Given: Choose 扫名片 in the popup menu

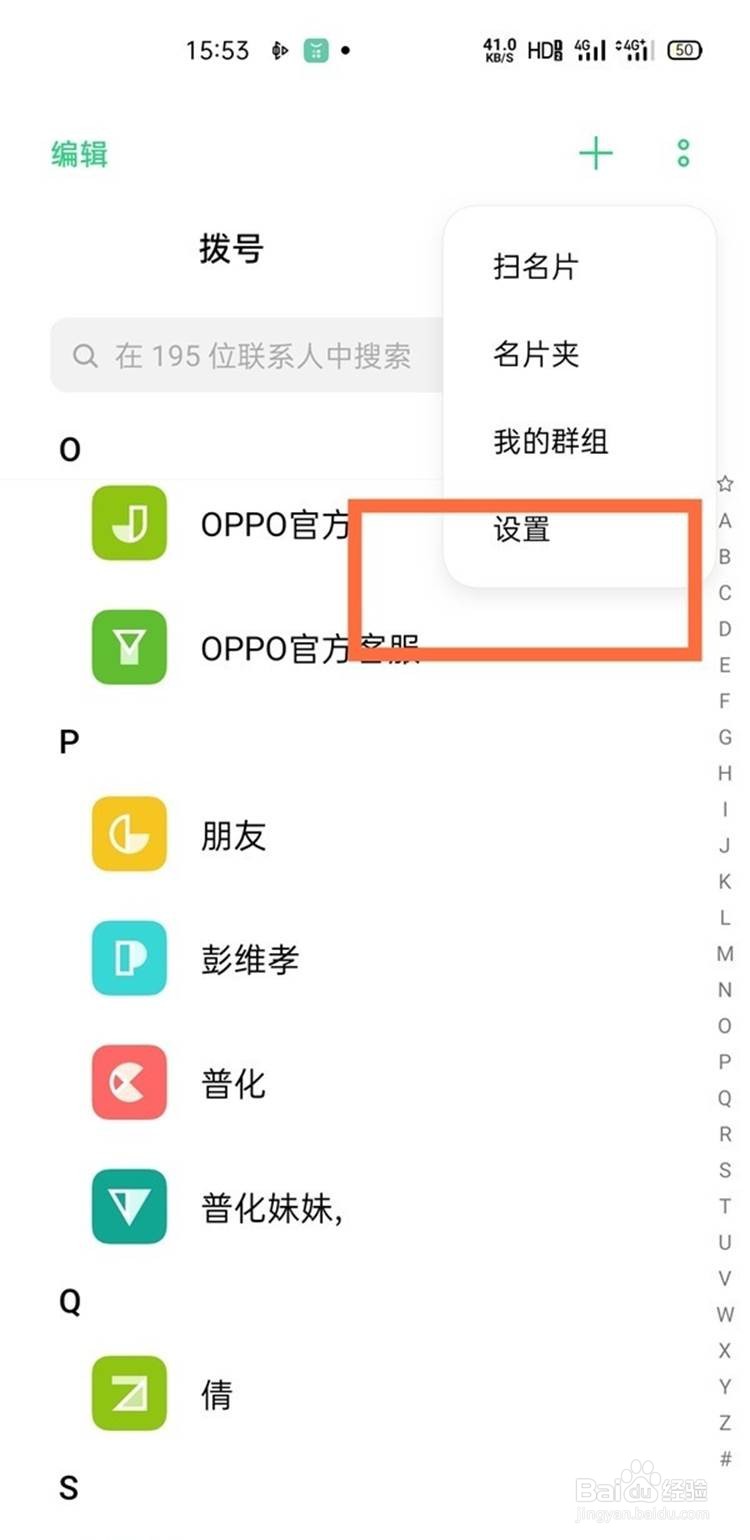Looking at the screenshot, I should click(535, 266).
